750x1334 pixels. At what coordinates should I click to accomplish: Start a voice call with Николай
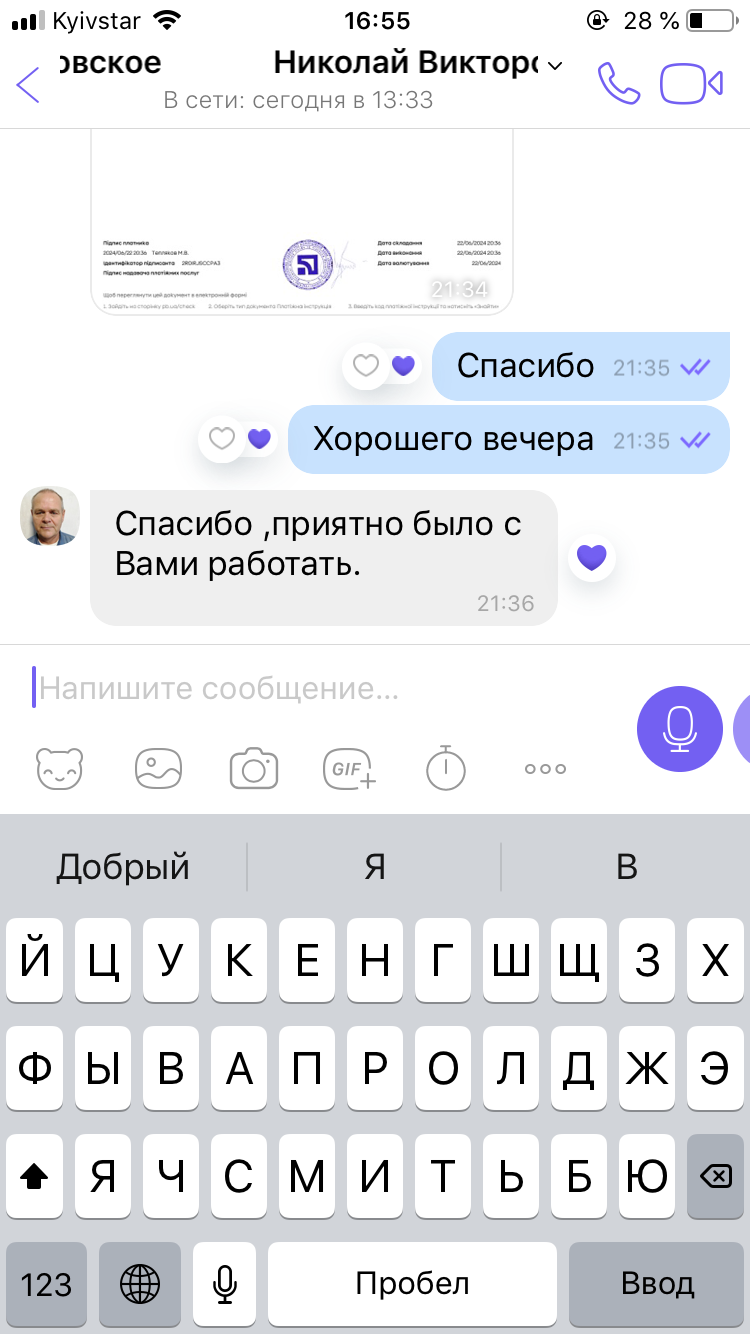(x=618, y=83)
